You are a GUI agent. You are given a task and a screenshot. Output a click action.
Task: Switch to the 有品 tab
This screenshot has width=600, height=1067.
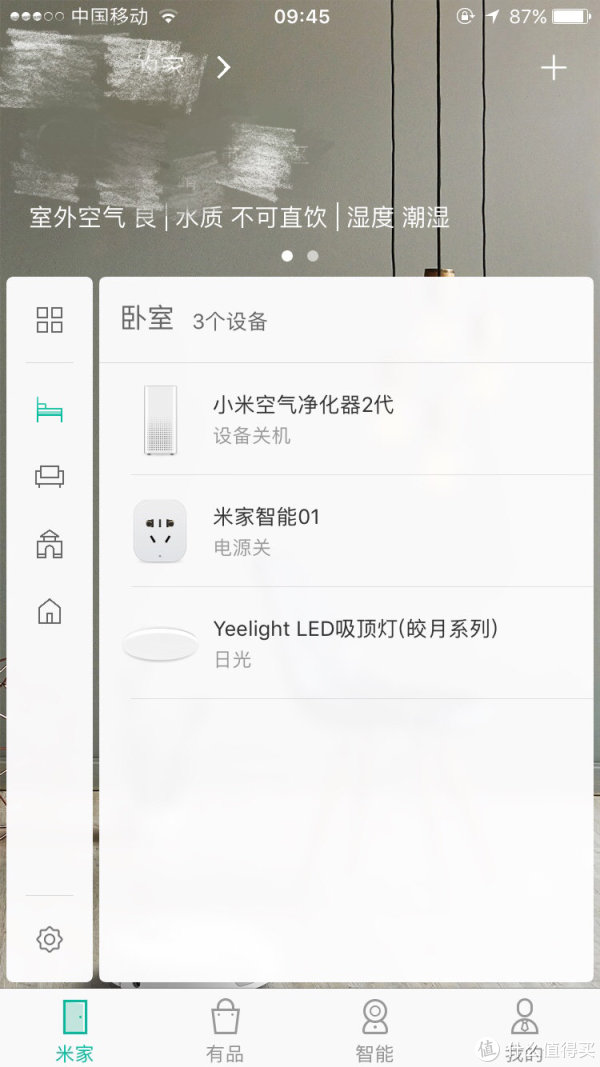tap(225, 1030)
